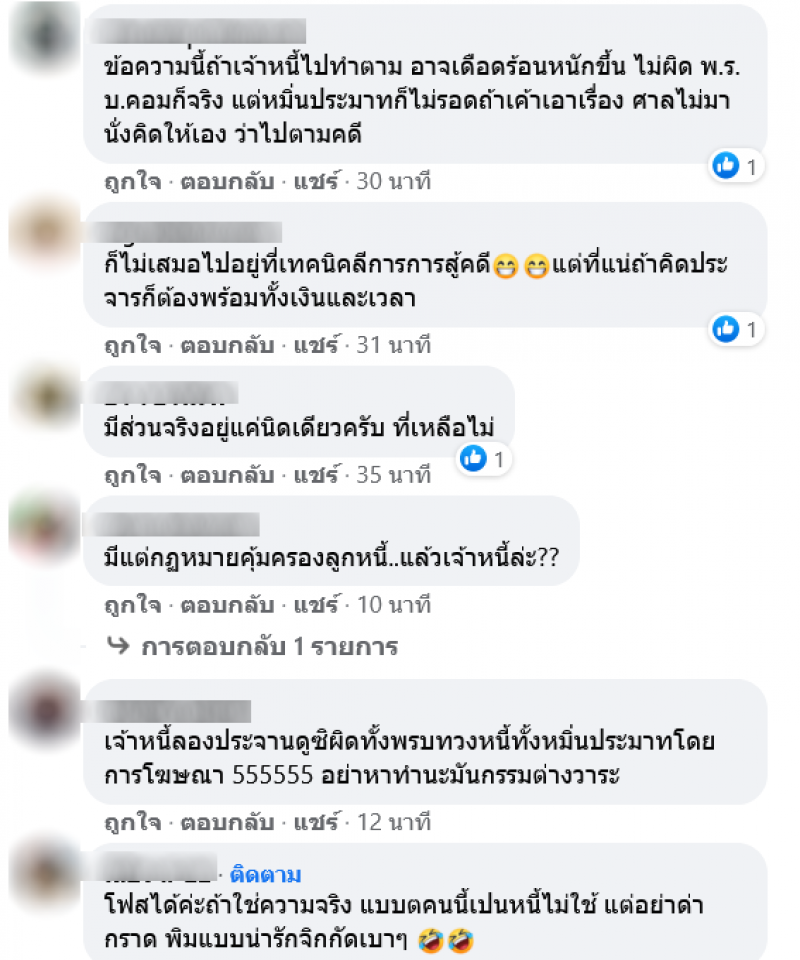Viewport: 800px width, 960px height.
Task: Share the comment posted 12 นาที ago
Action: pos(318,825)
